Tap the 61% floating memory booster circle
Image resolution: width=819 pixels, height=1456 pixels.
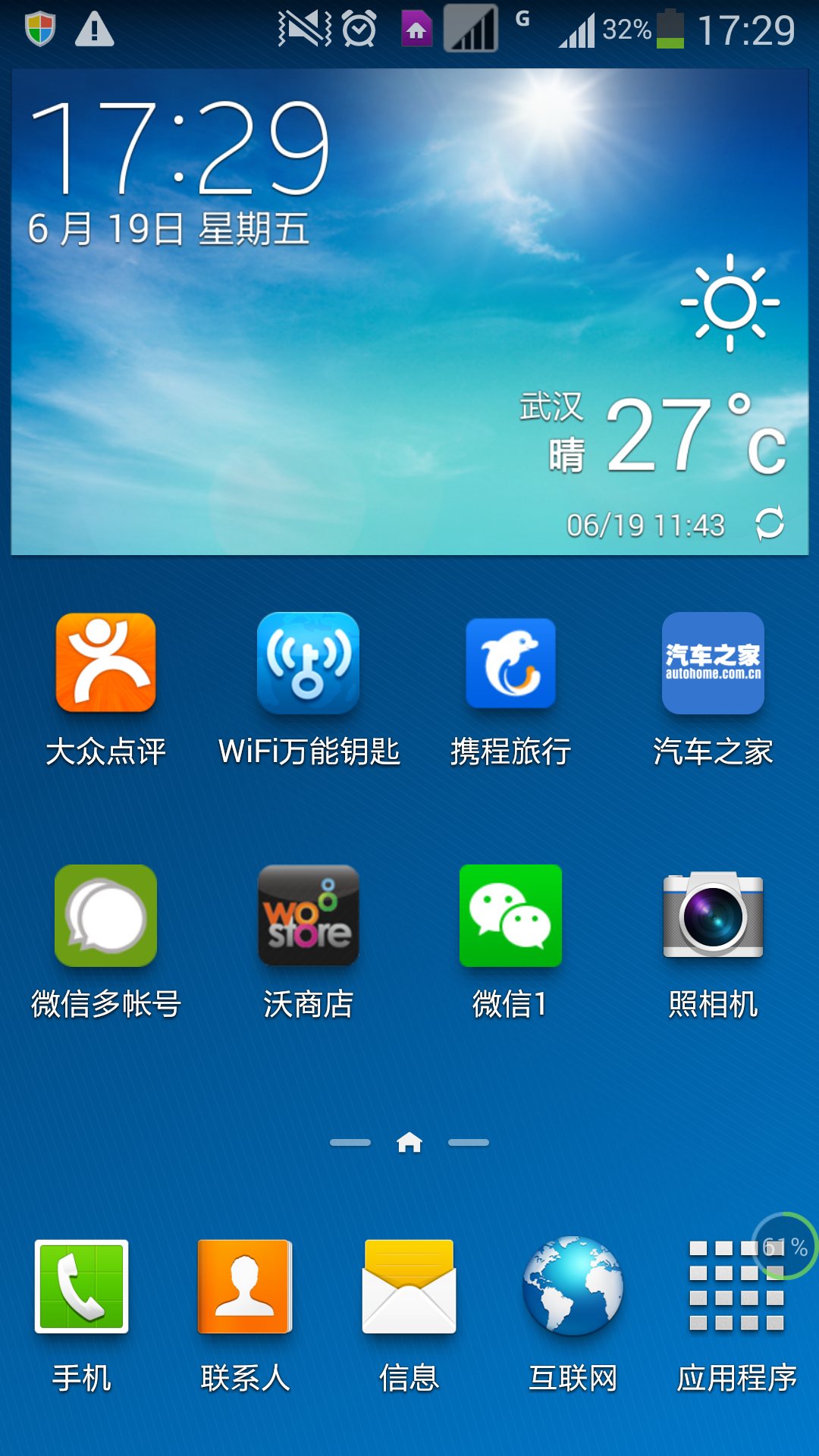(786, 1246)
